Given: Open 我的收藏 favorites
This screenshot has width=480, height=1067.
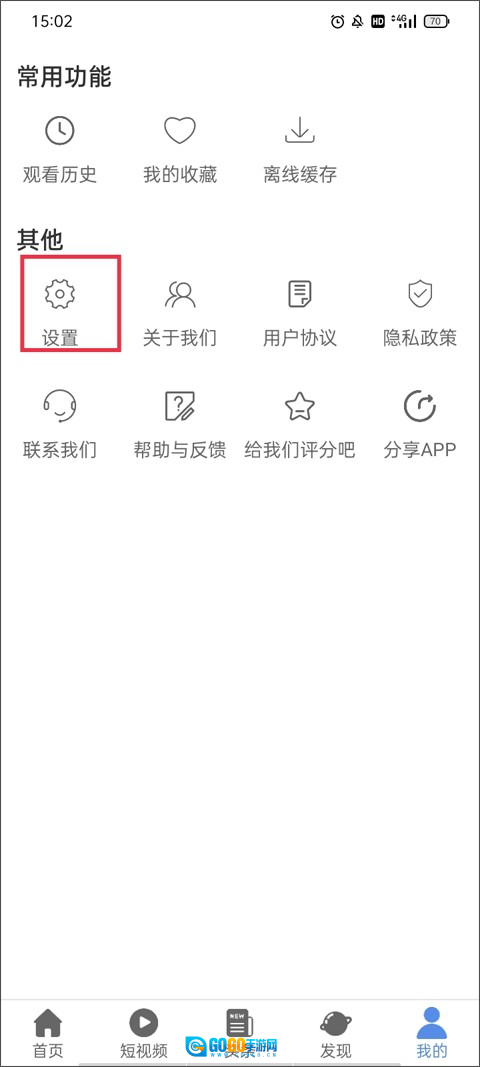Looking at the screenshot, I should 180,150.
